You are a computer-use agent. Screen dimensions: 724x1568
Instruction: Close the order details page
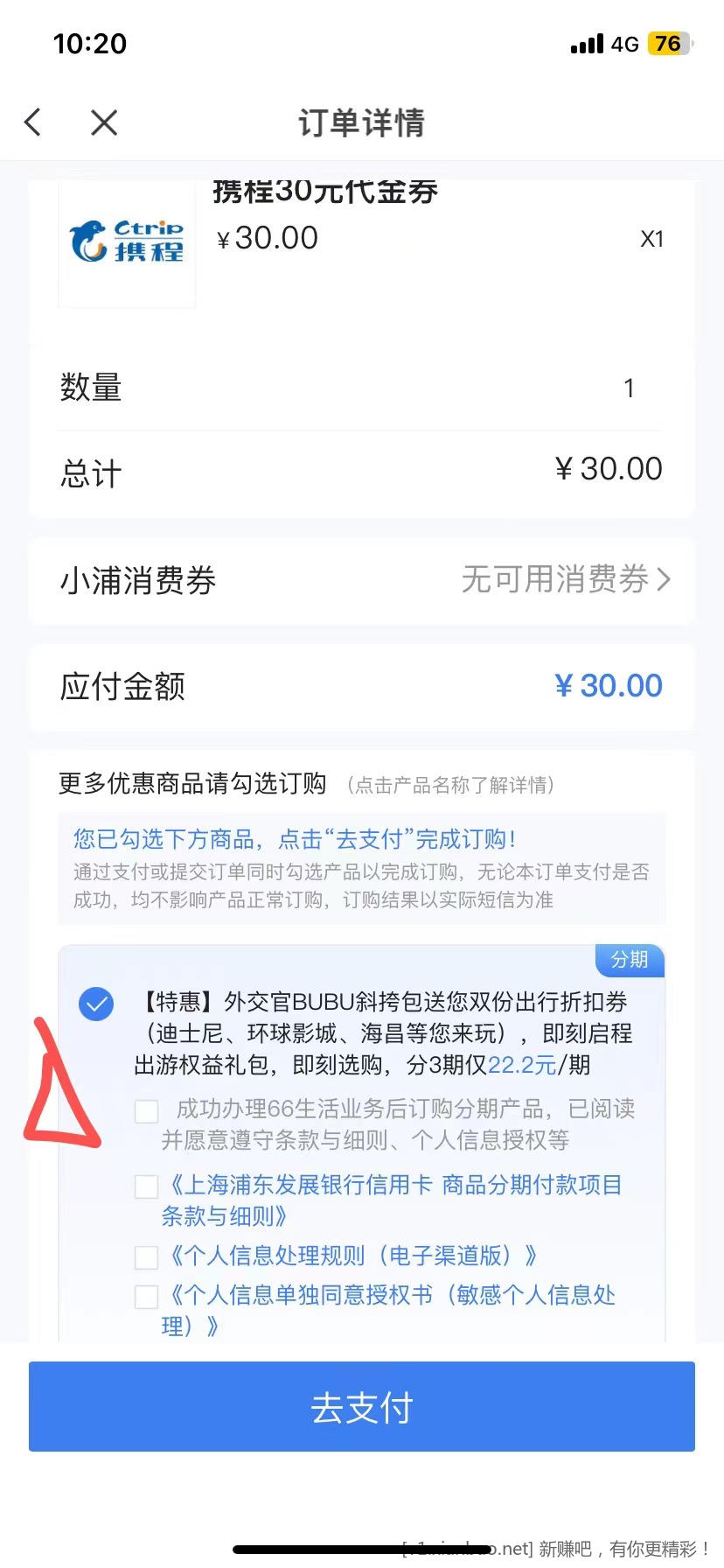click(x=104, y=122)
